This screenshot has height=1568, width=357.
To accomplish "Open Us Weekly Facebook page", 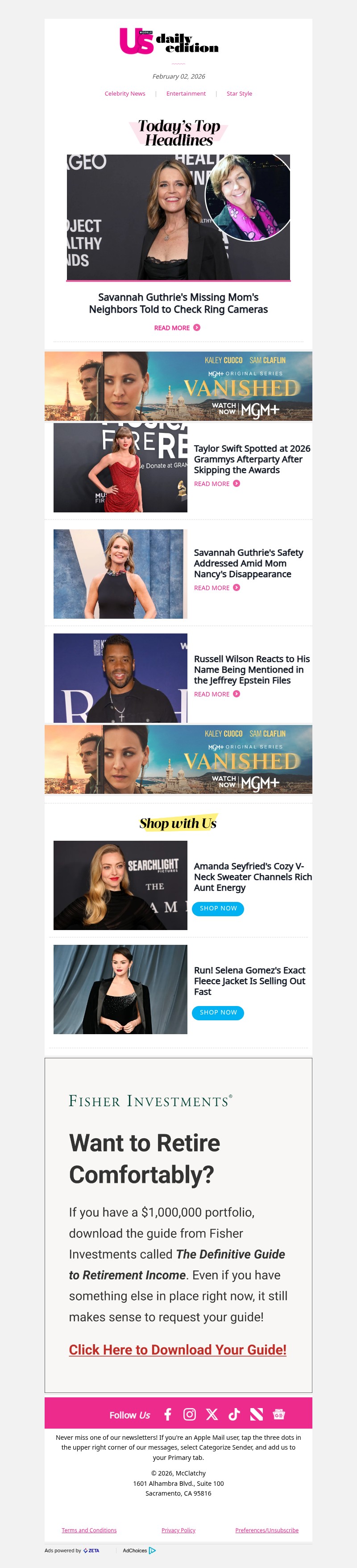I will [168, 1414].
